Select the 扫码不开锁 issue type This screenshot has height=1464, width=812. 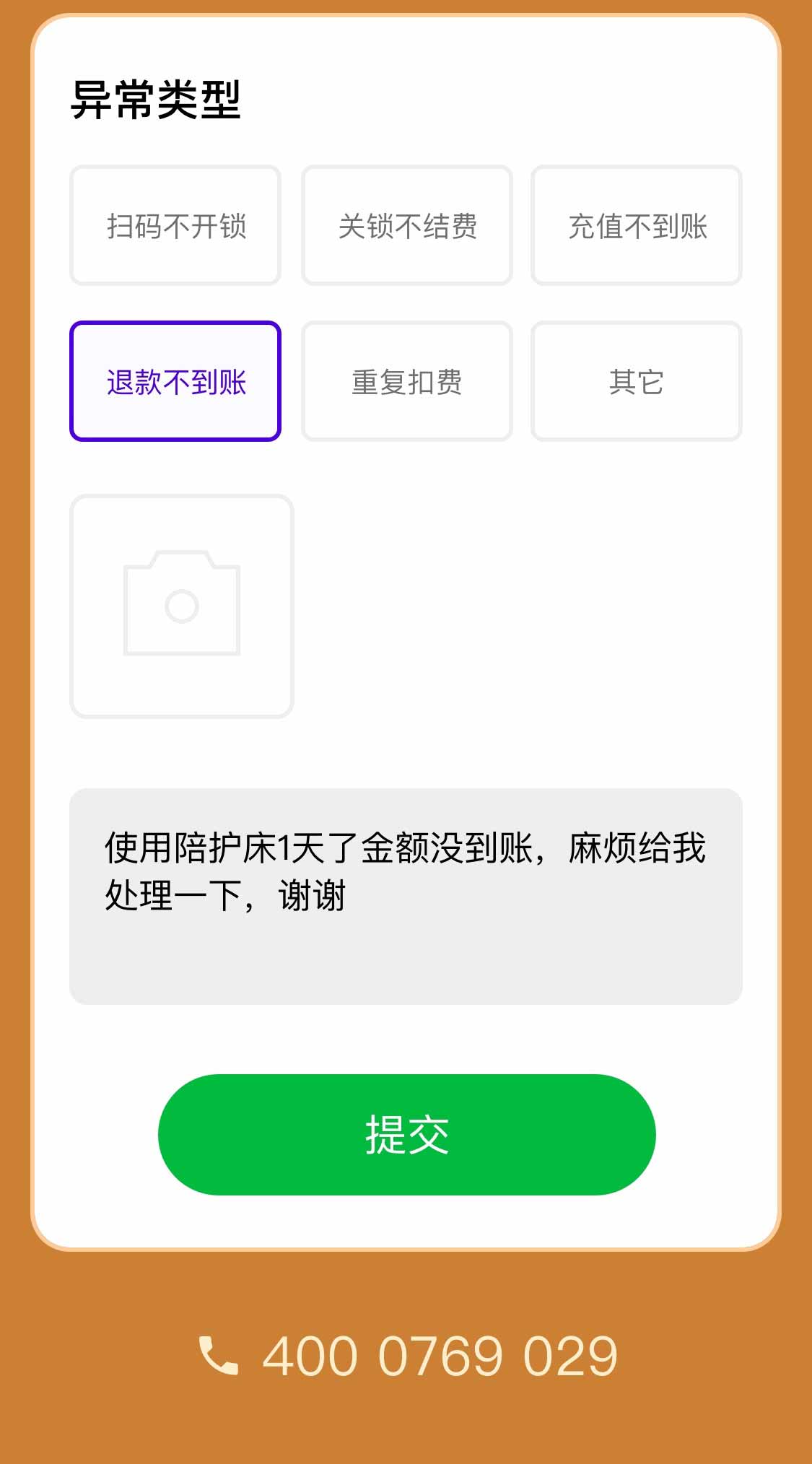tap(175, 225)
